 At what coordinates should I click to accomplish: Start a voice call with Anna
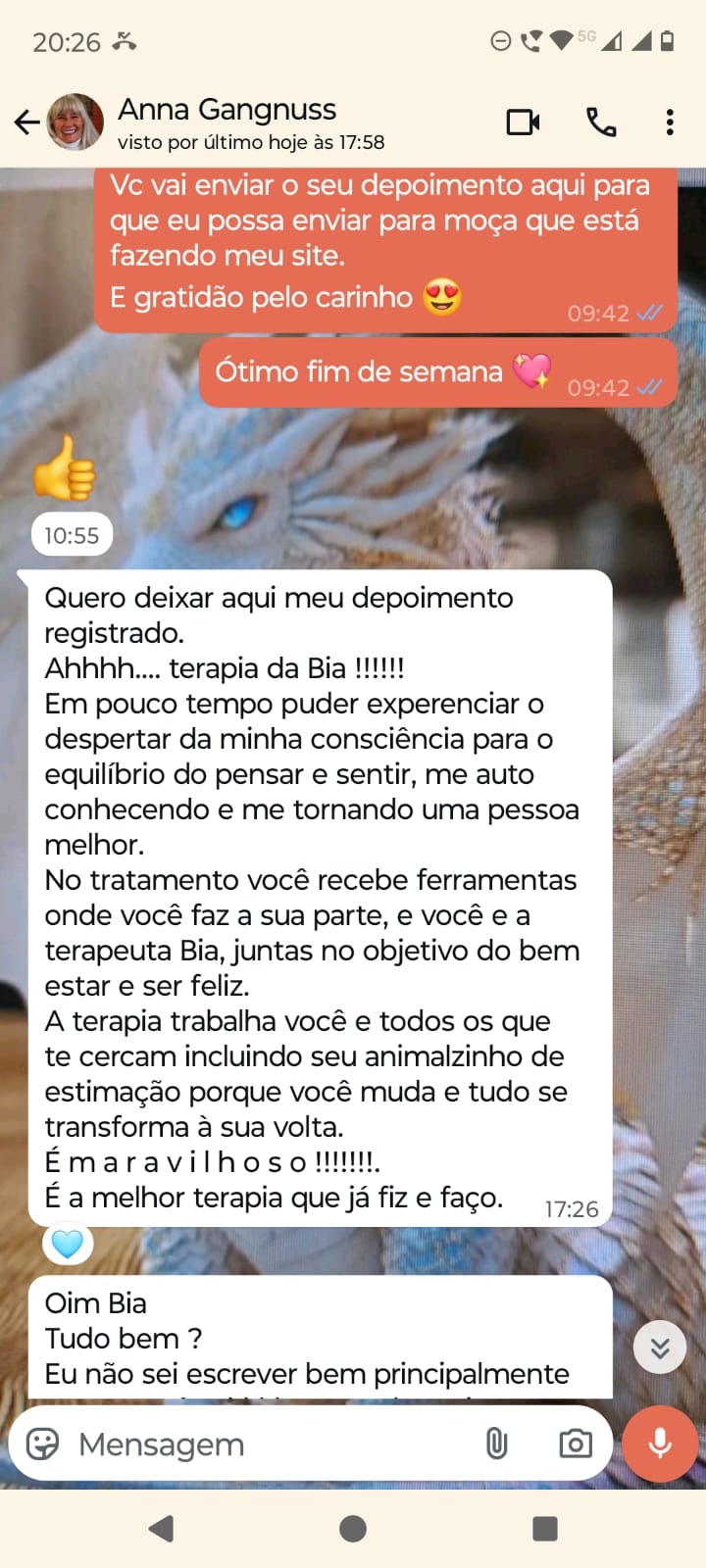pyautogui.click(x=600, y=122)
